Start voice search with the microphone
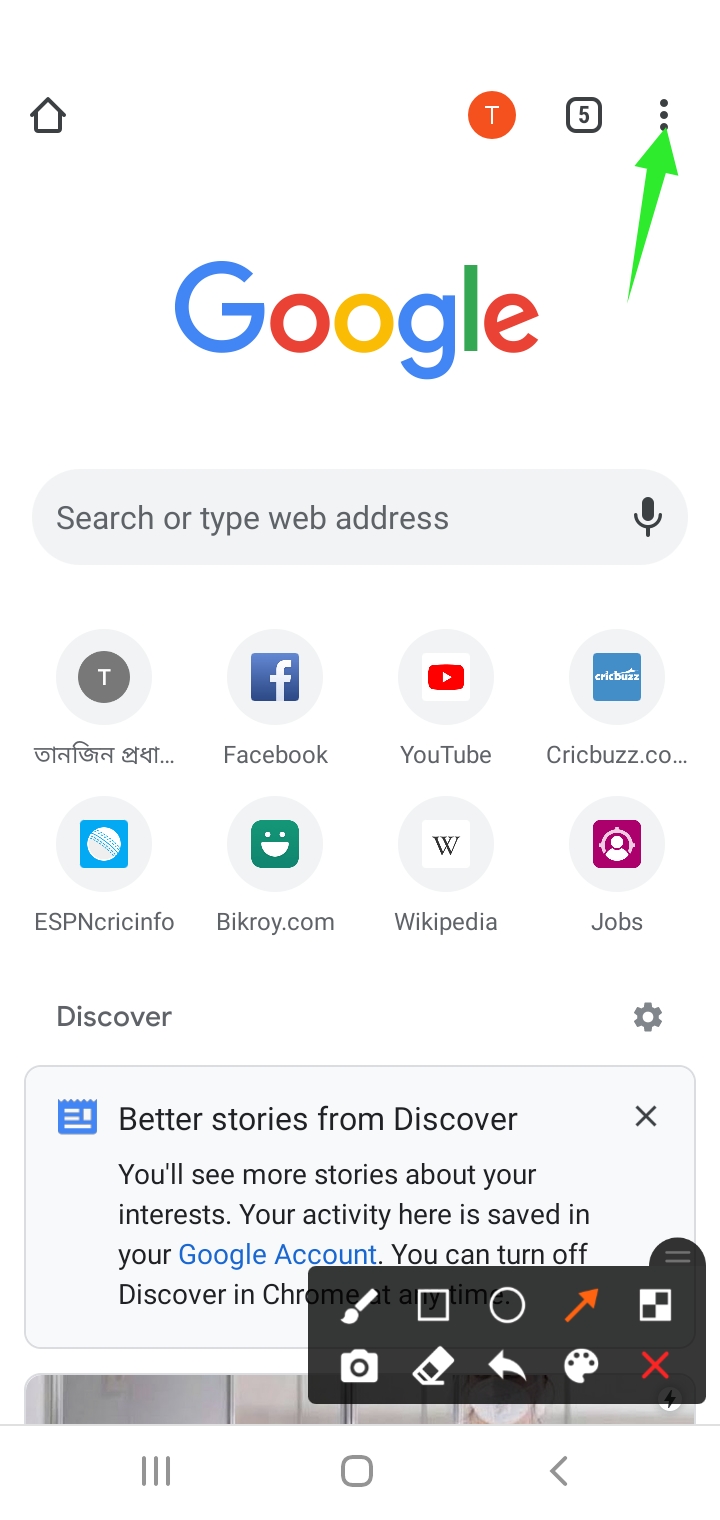 (x=648, y=517)
